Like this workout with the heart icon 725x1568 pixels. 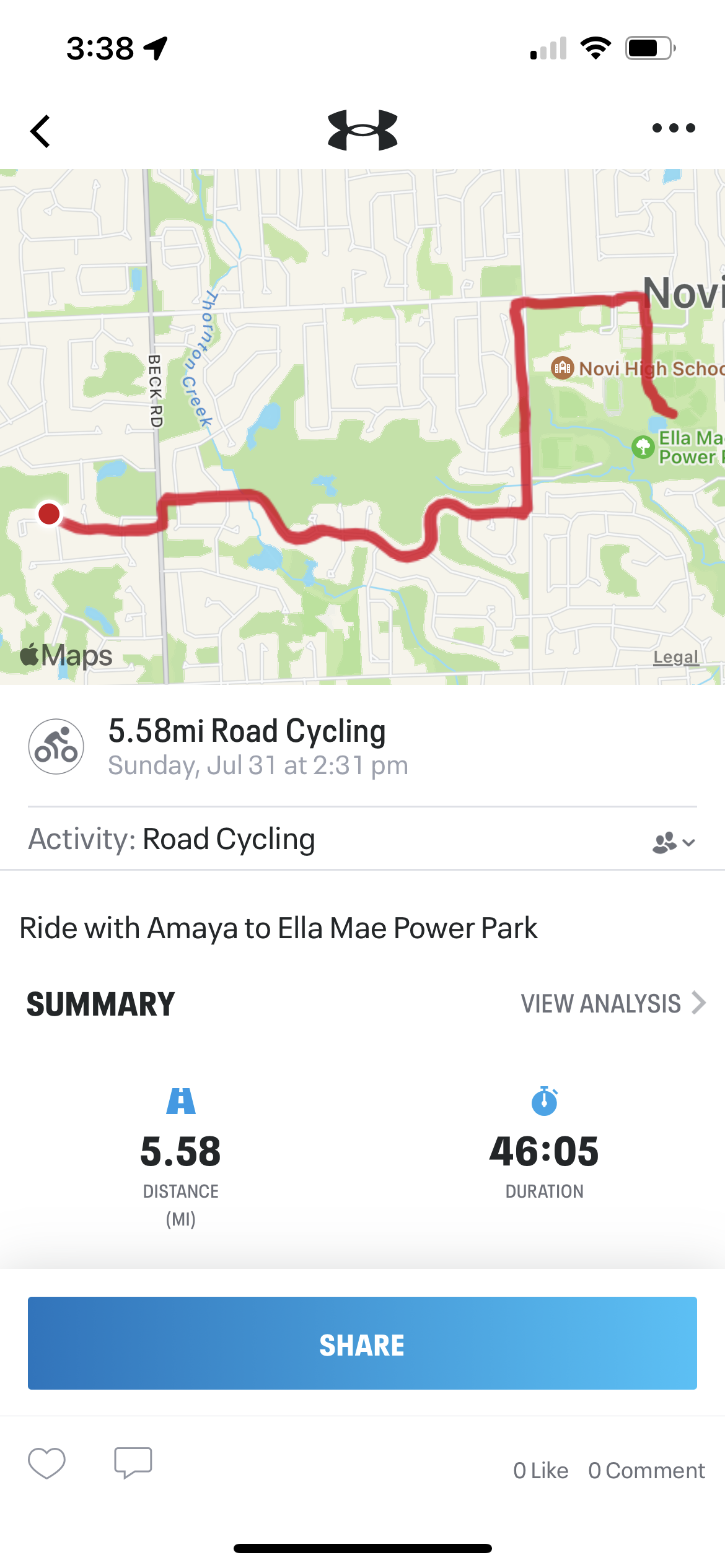(x=47, y=1463)
